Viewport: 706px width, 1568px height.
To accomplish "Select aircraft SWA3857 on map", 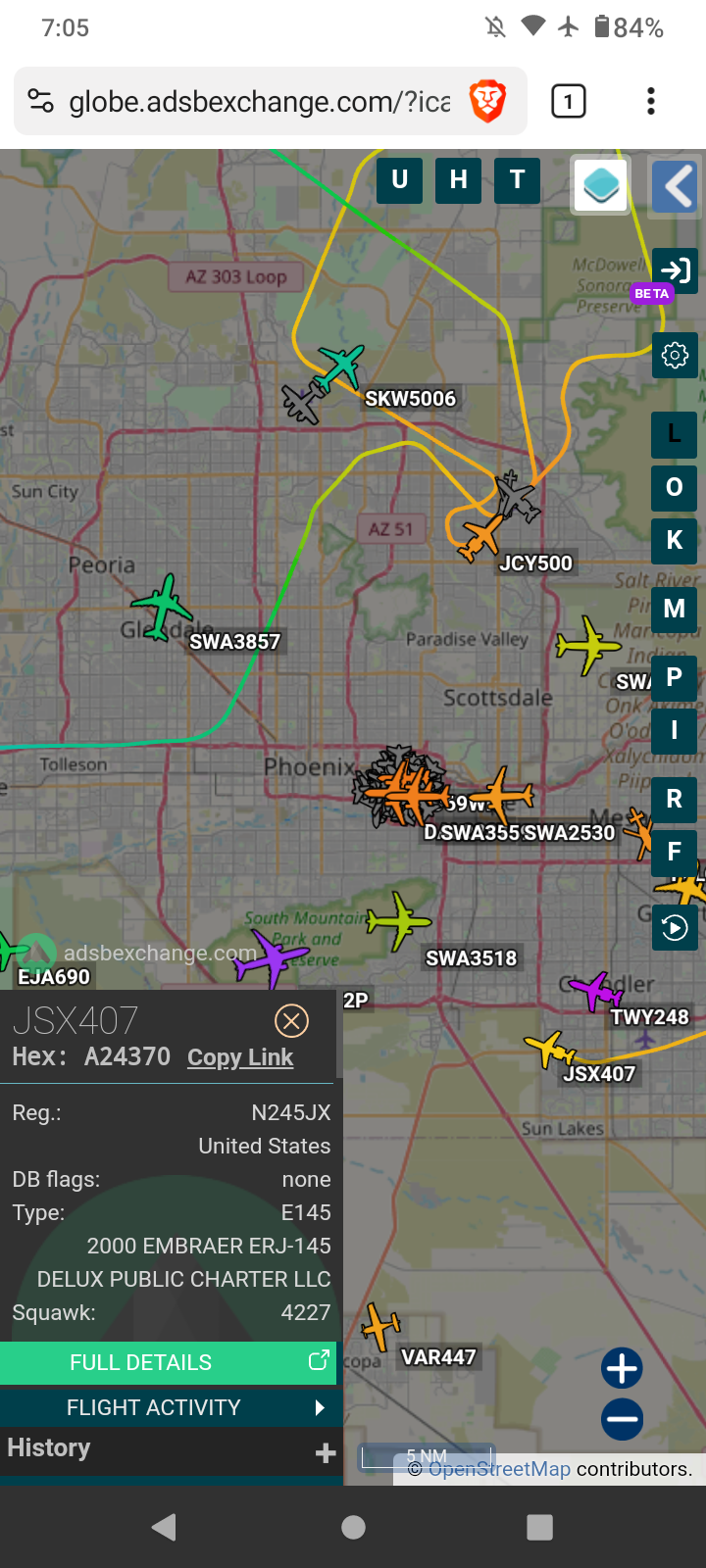I will [162, 608].
